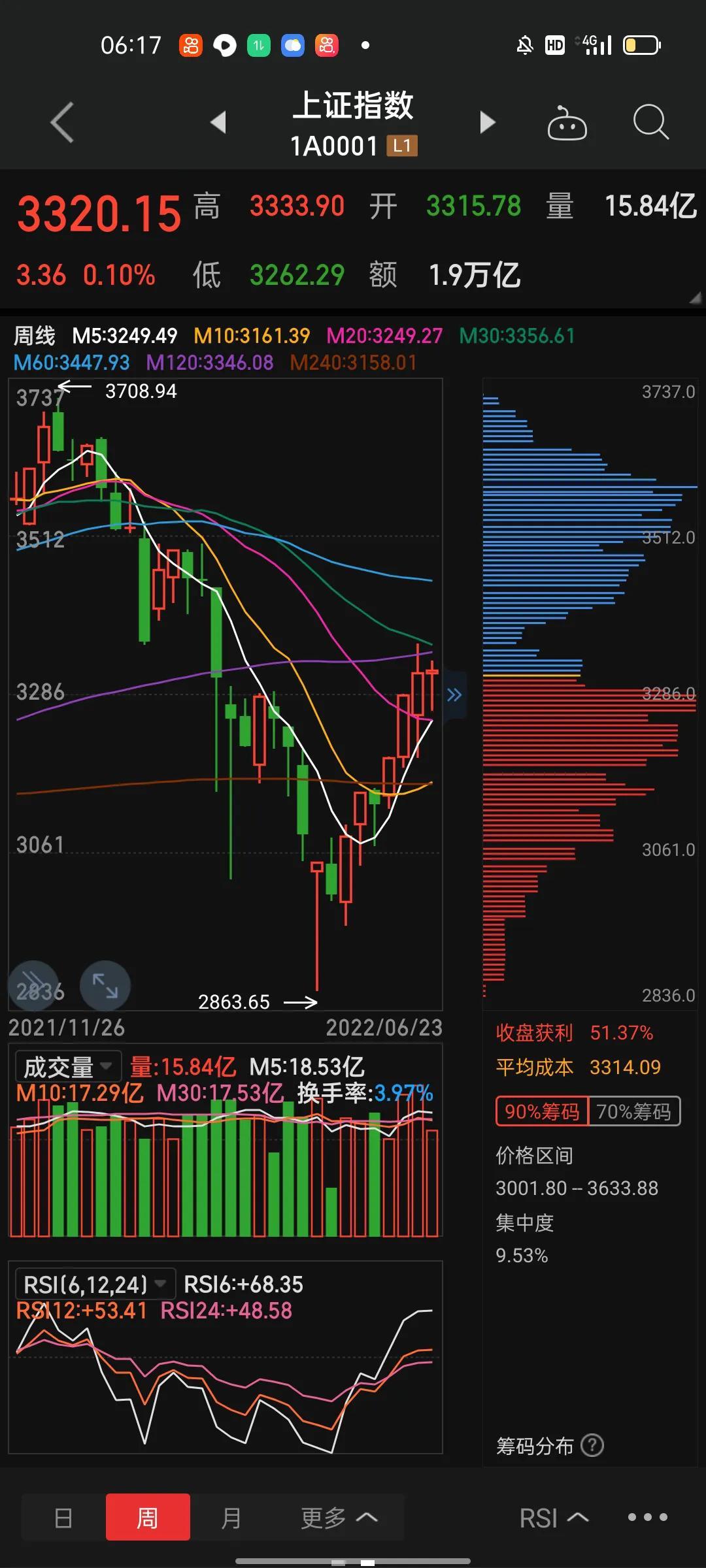
Task: Open the robot assistant icon
Action: point(567,122)
